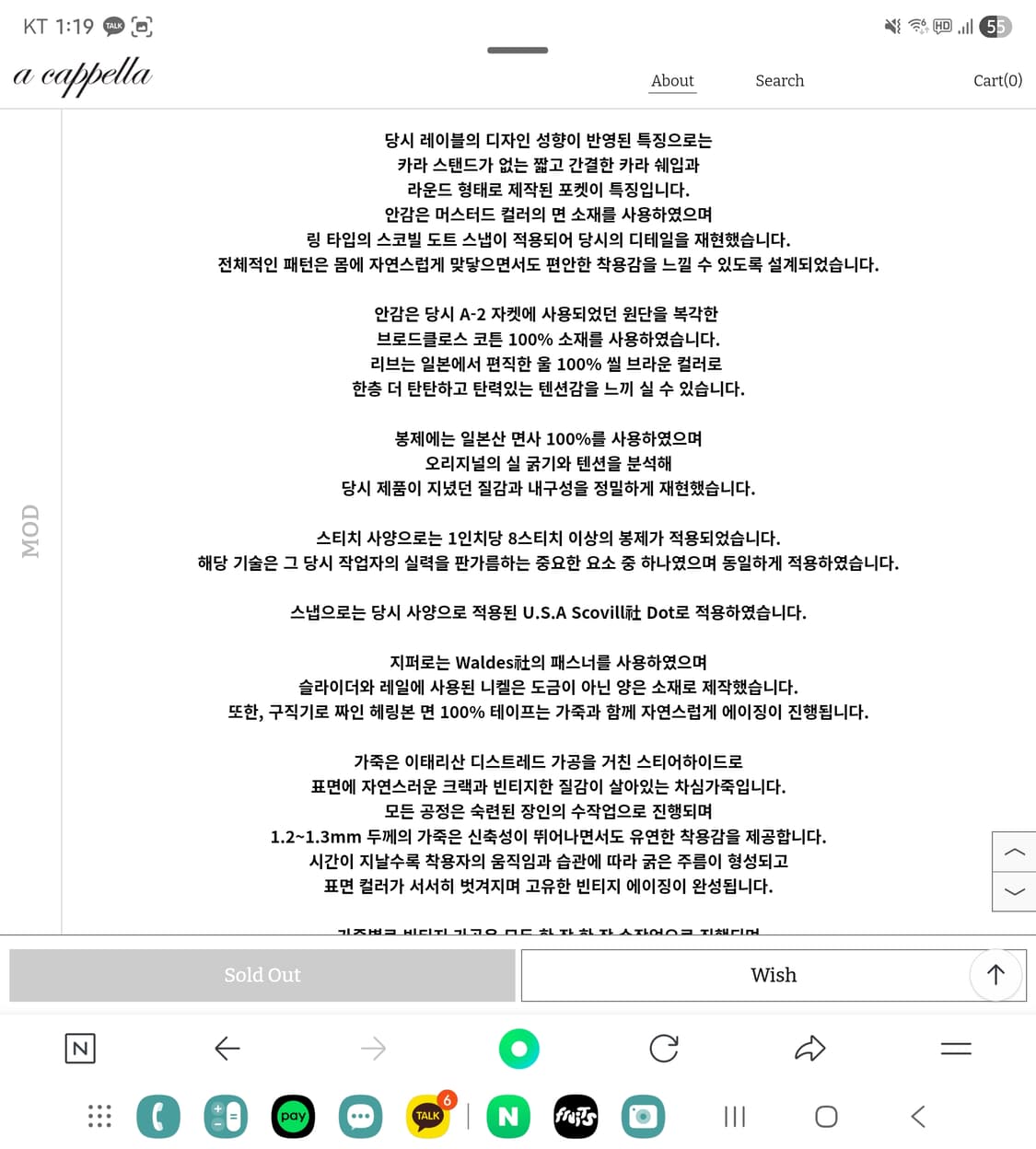Click the down chevron page control
Screen dimensions: 1036x1149
(x=1014, y=892)
